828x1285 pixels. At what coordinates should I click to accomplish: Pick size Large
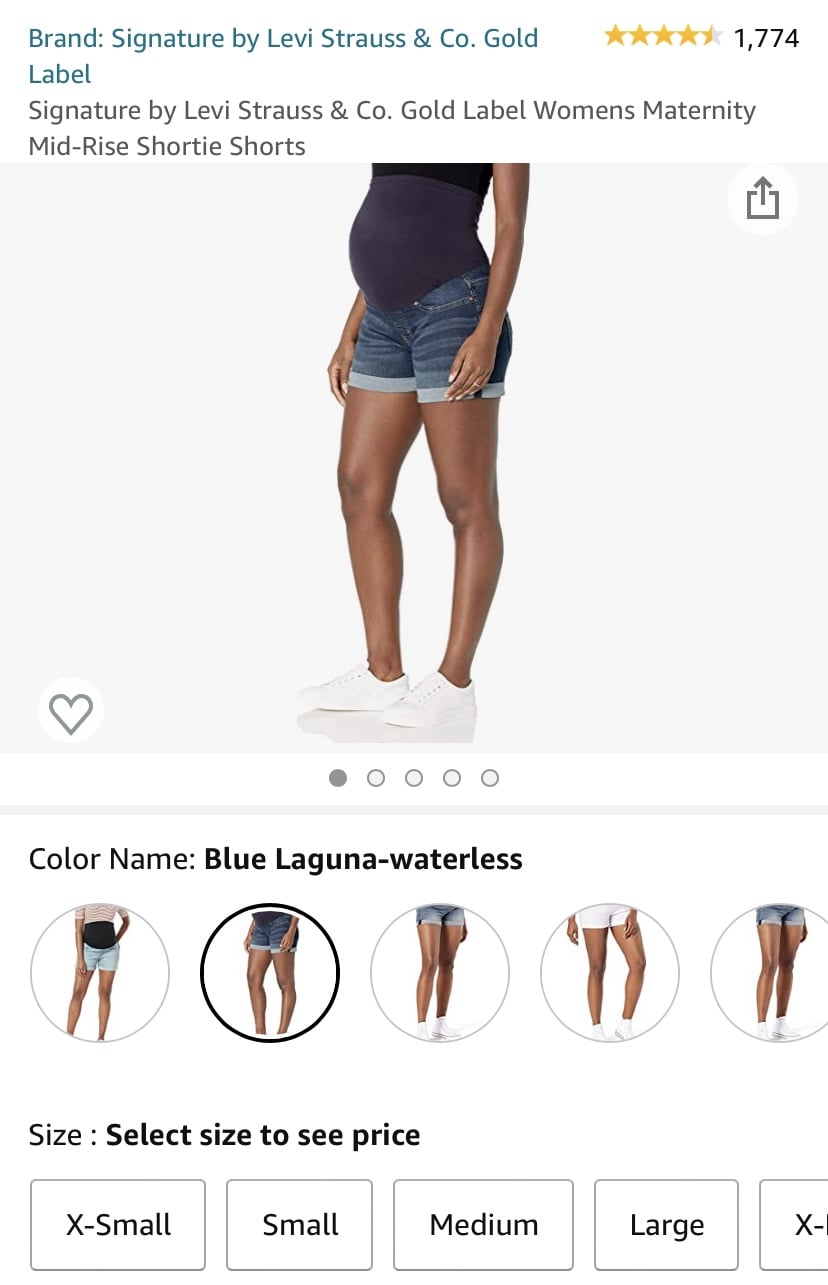[x=666, y=1225]
